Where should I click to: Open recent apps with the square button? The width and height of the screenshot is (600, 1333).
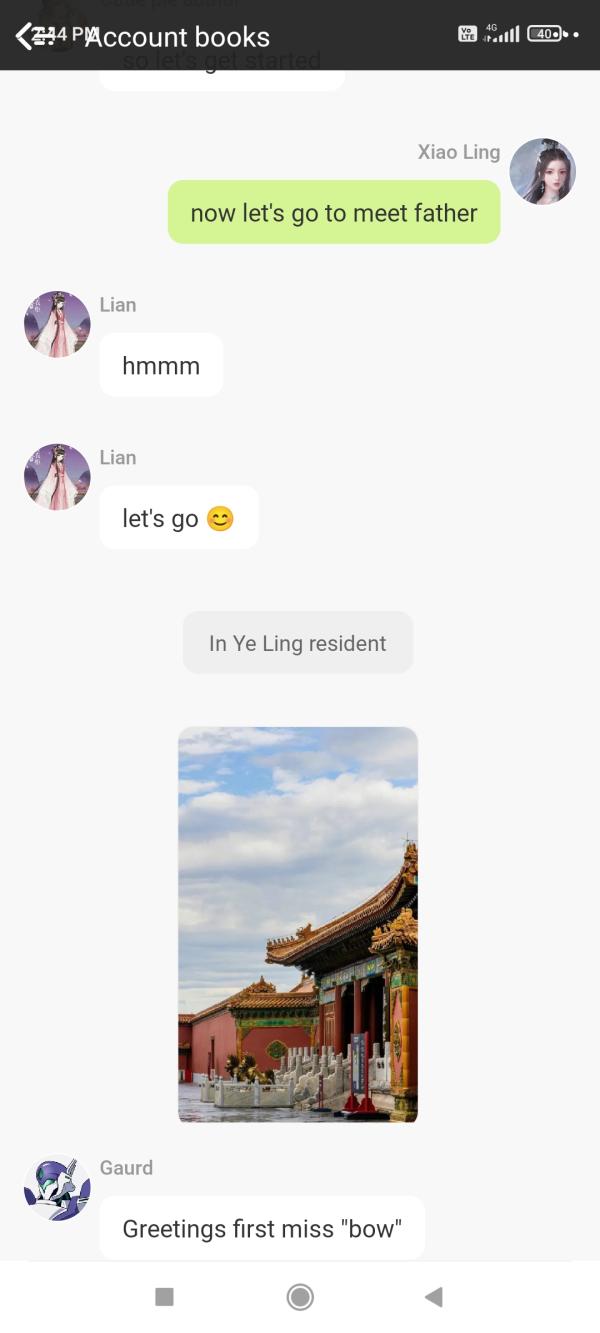coord(165,1297)
